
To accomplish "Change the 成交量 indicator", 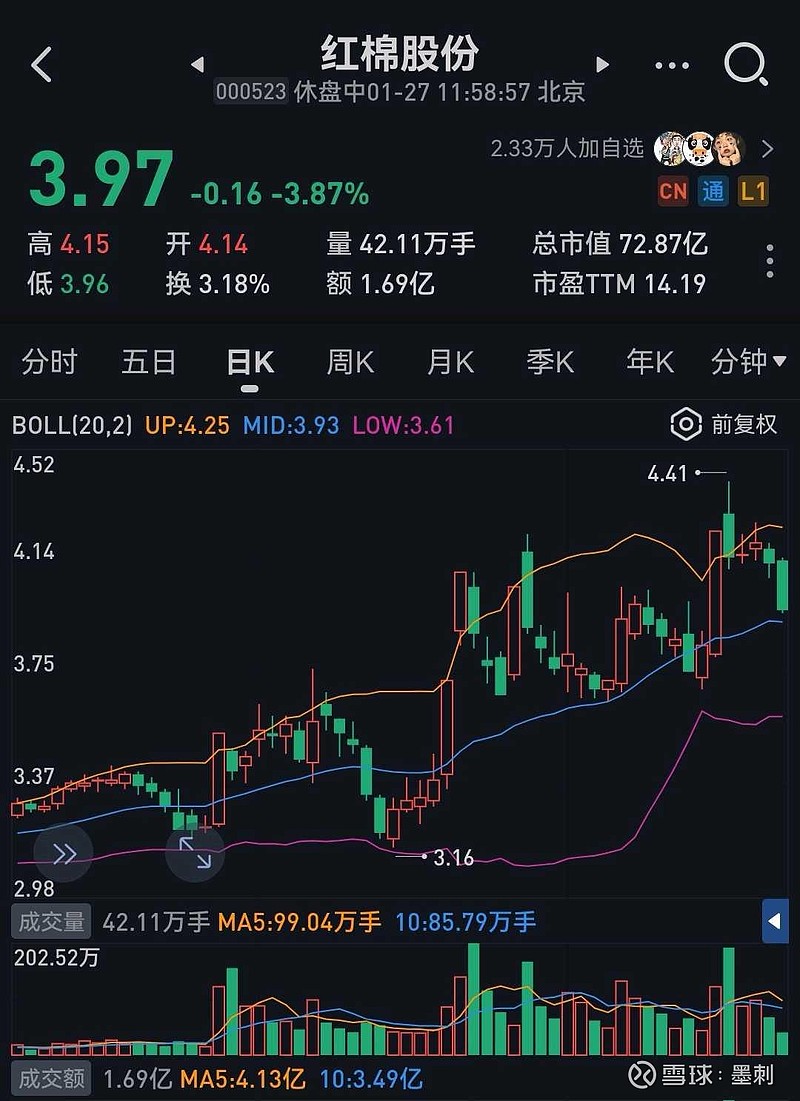I will 51,921.
